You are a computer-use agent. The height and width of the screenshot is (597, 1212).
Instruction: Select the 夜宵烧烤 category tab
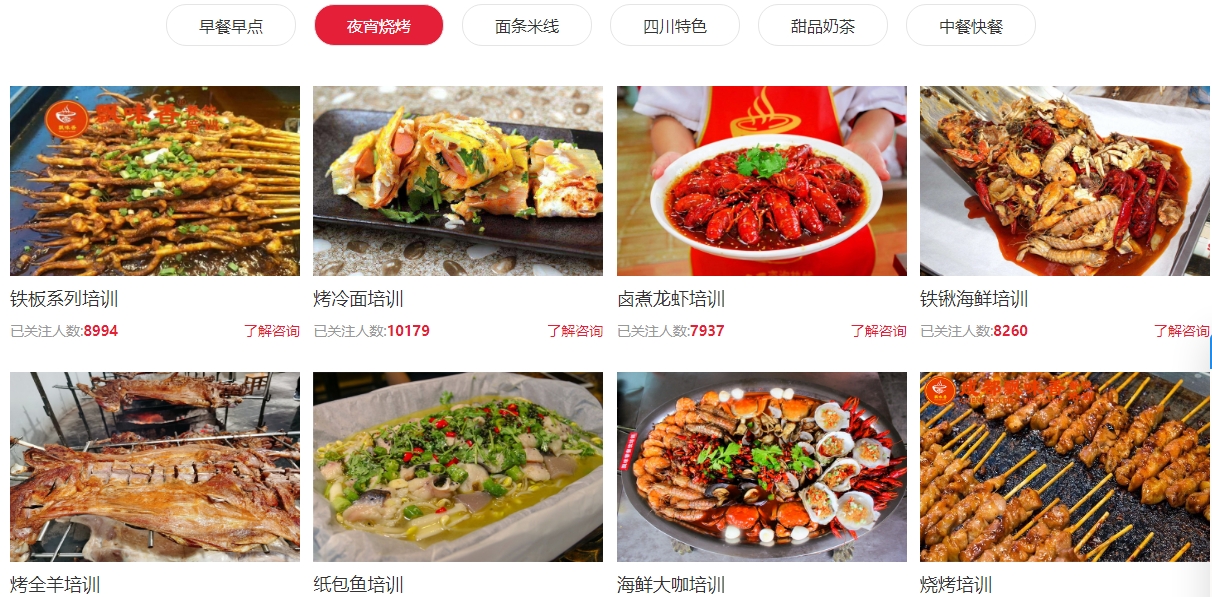(379, 26)
